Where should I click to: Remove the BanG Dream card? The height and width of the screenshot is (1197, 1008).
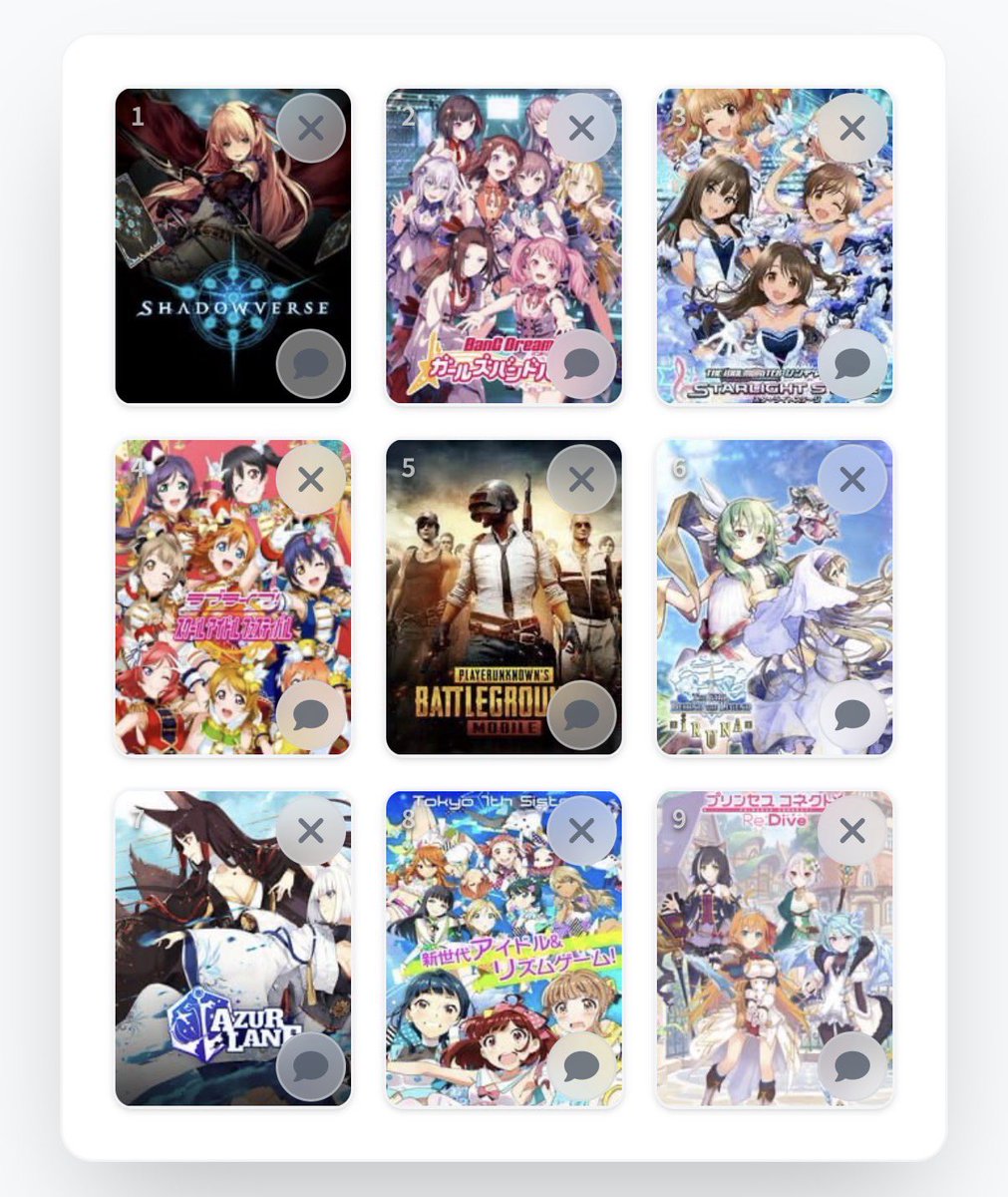[581, 129]
